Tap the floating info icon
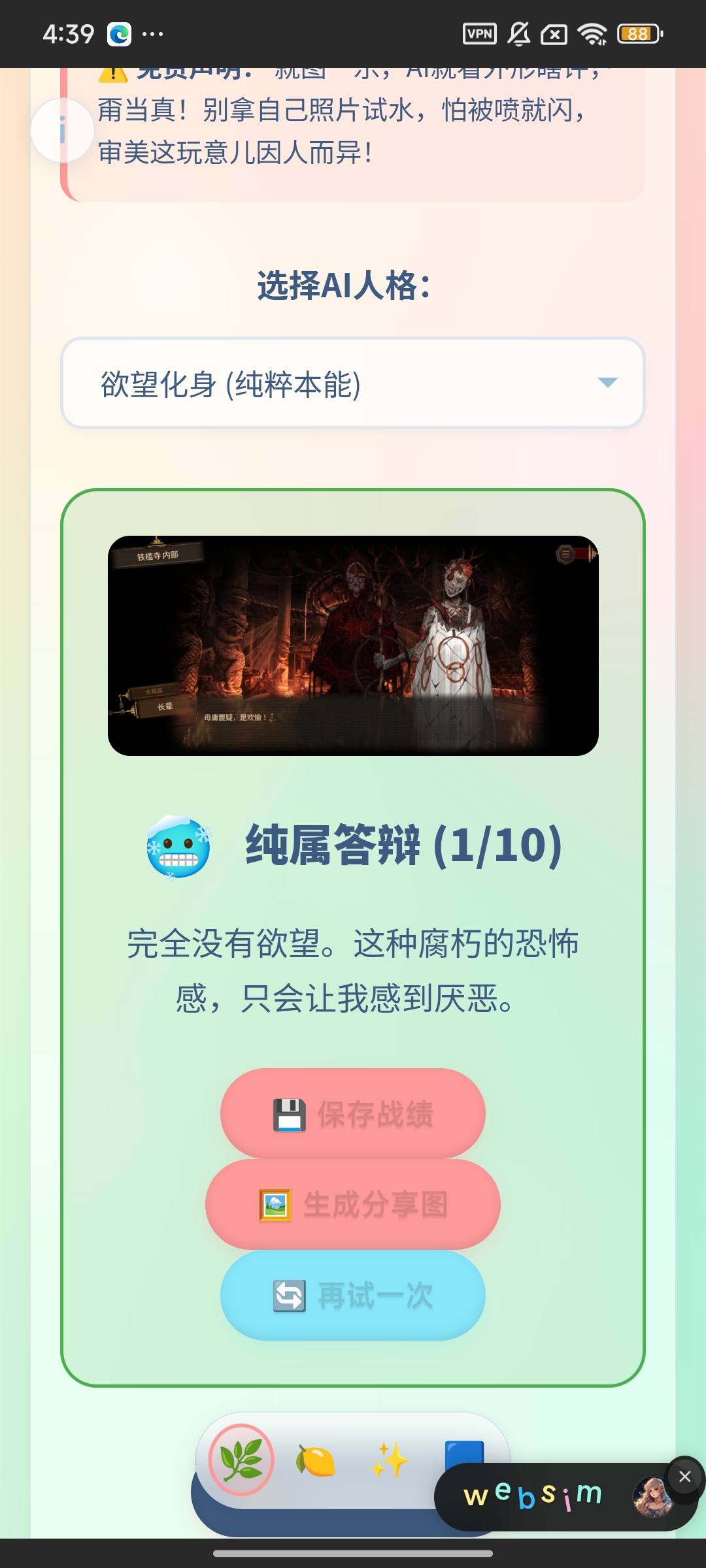Image resolution: width=706 pixels, height=1568 pixels. pos(63,130)
